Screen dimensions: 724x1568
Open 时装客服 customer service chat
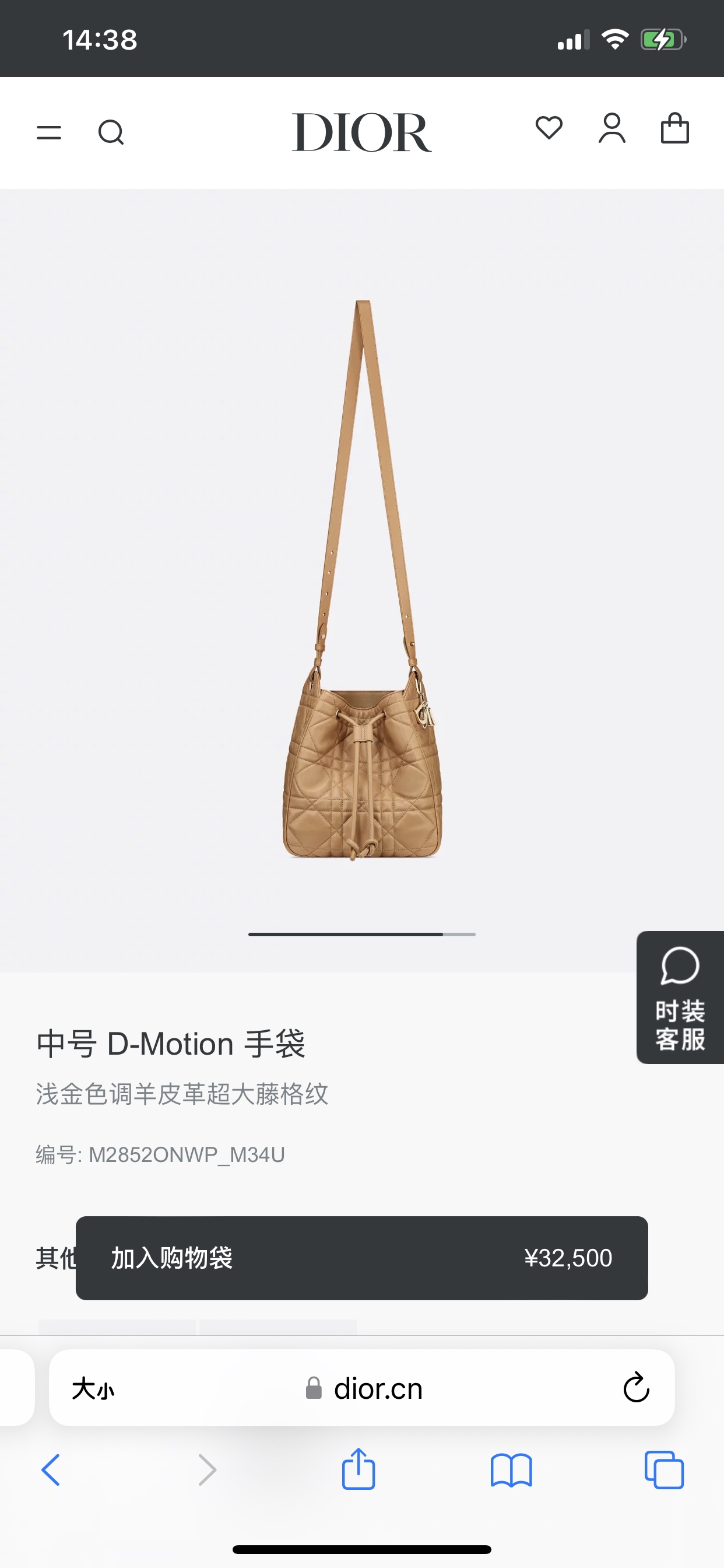point(680,998)
